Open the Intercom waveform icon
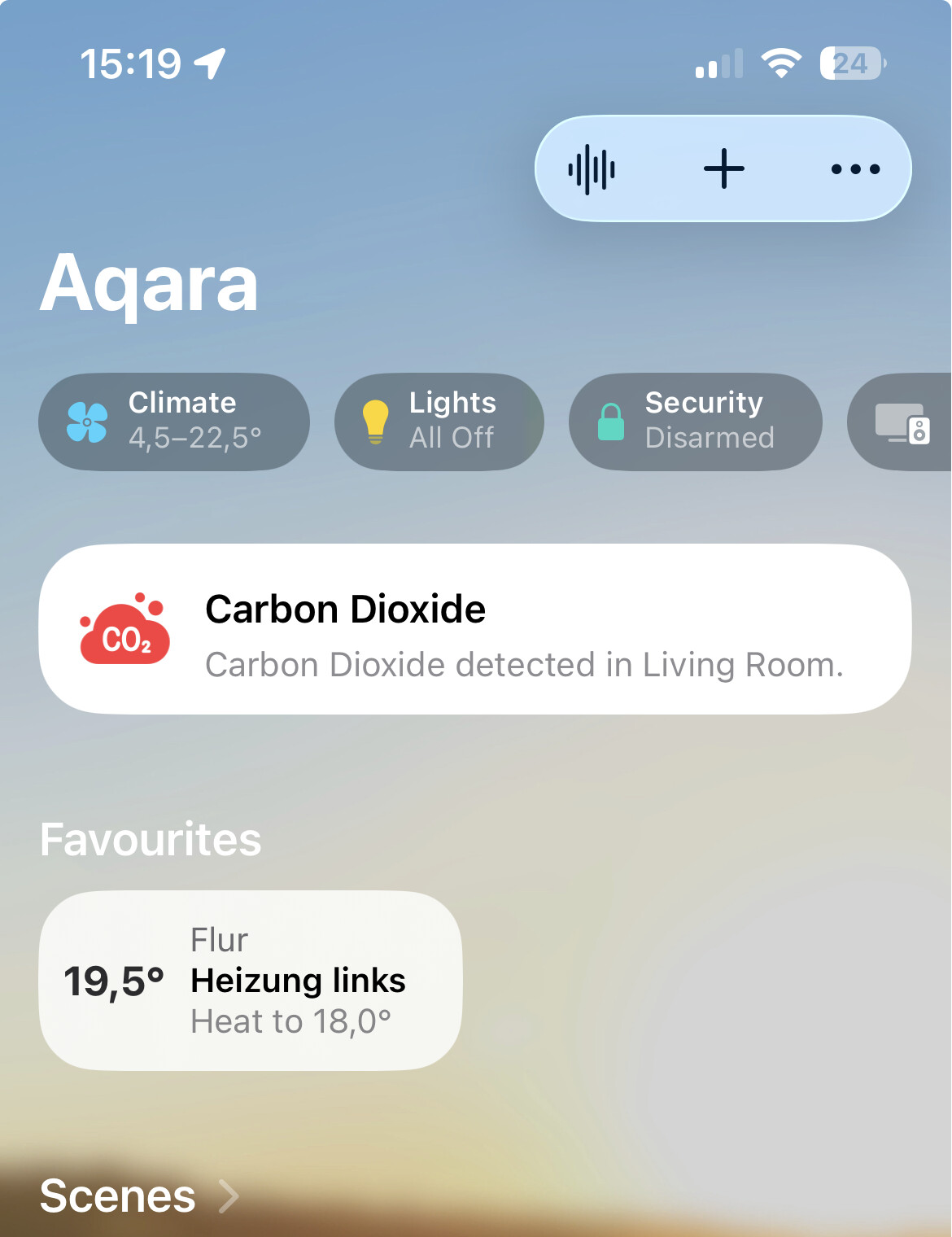Screen dimensions: 952x1237 pyautogui.click(x=592, y=169)
